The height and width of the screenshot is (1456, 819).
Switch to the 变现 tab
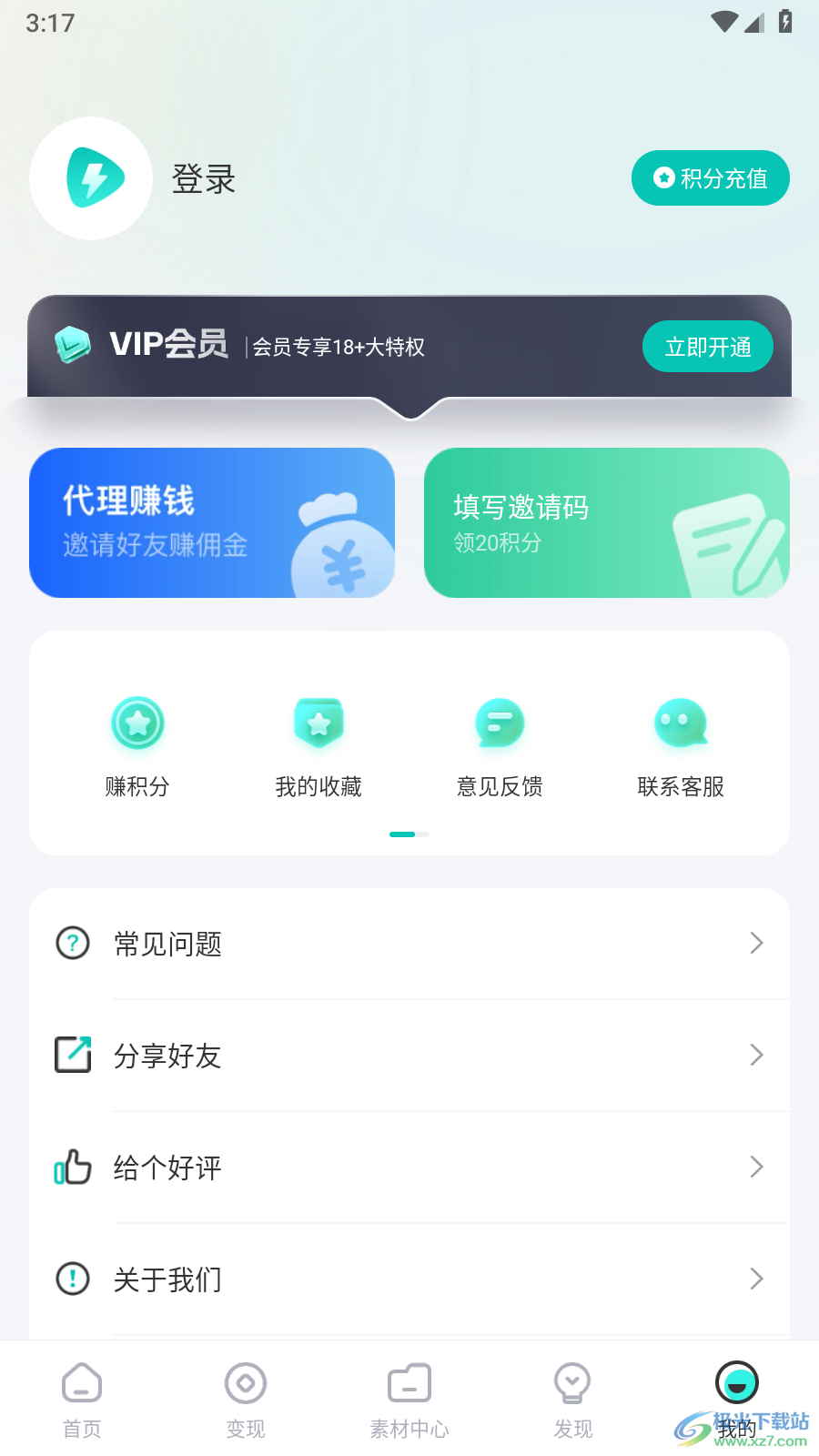246,1400
